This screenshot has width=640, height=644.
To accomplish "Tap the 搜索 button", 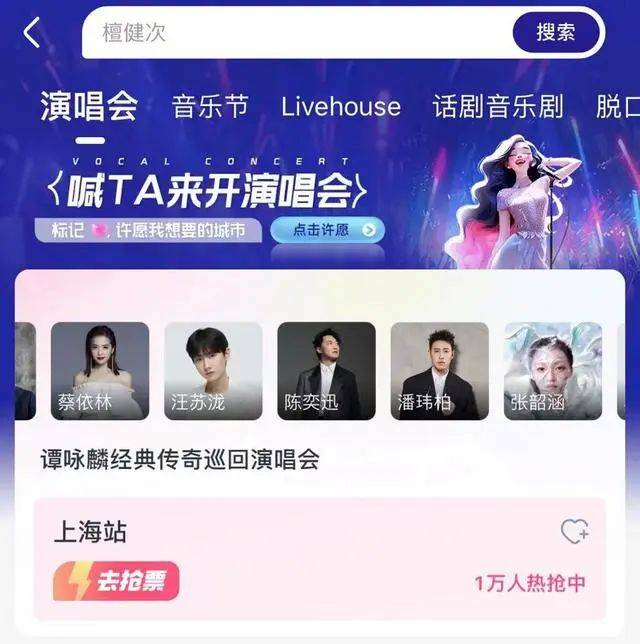I will coord(556,33).
